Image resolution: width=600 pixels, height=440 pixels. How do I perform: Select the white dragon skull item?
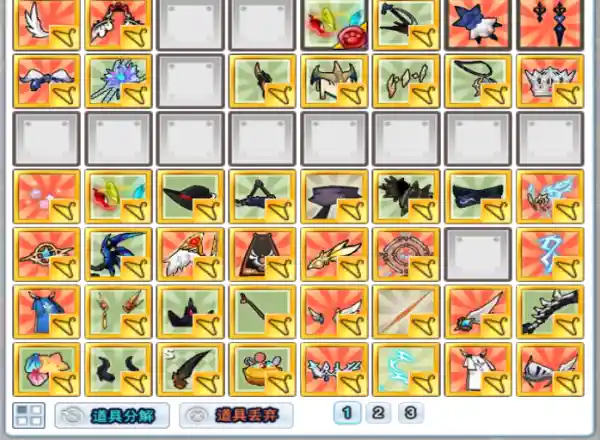[549, 368]
